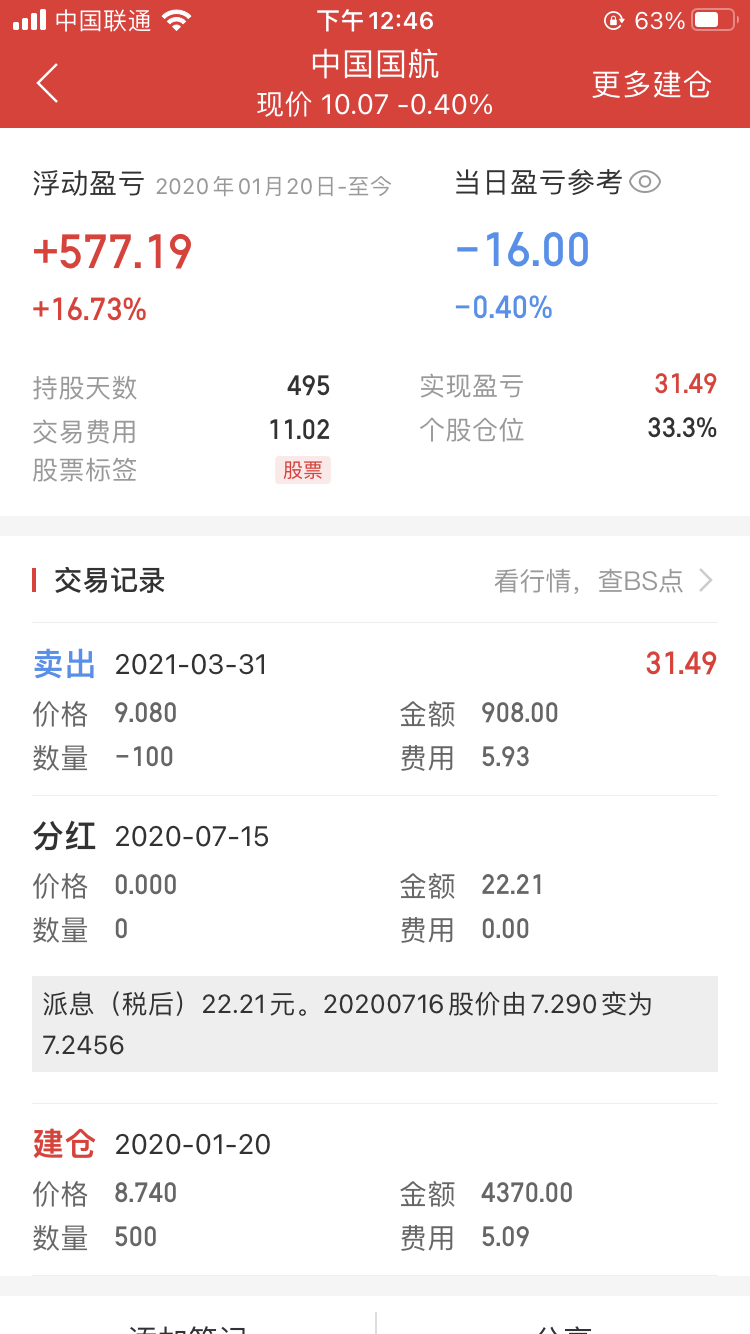Open the 分红 2020-07-15 dividend record
Screen dimensions: 750x1334
375,949
